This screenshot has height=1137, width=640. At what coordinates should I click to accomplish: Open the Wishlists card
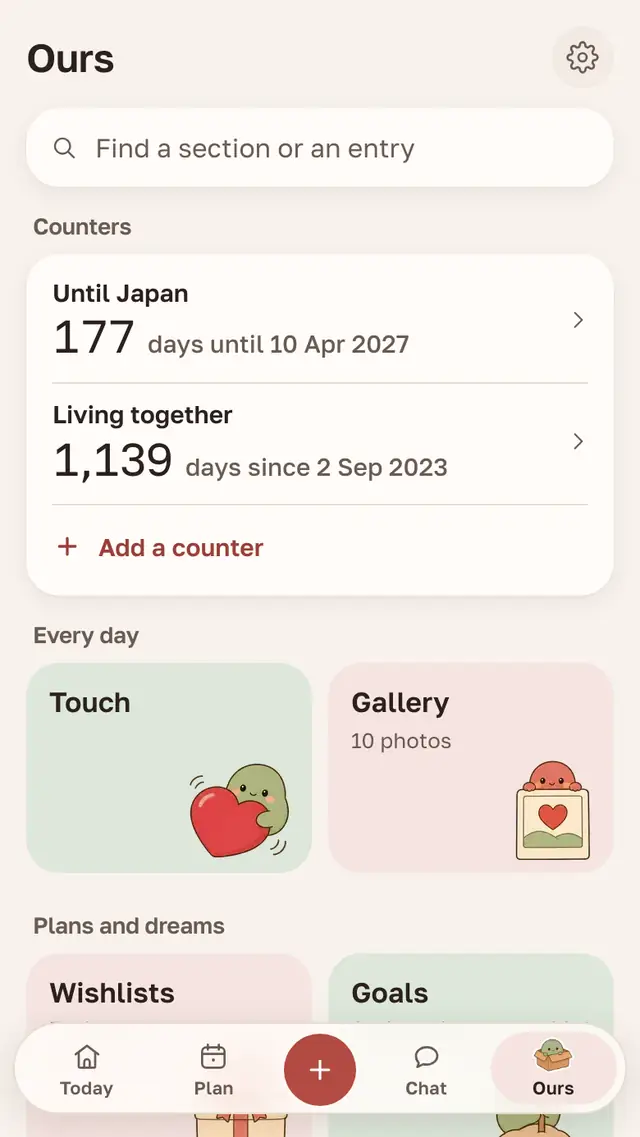(169, 991)
